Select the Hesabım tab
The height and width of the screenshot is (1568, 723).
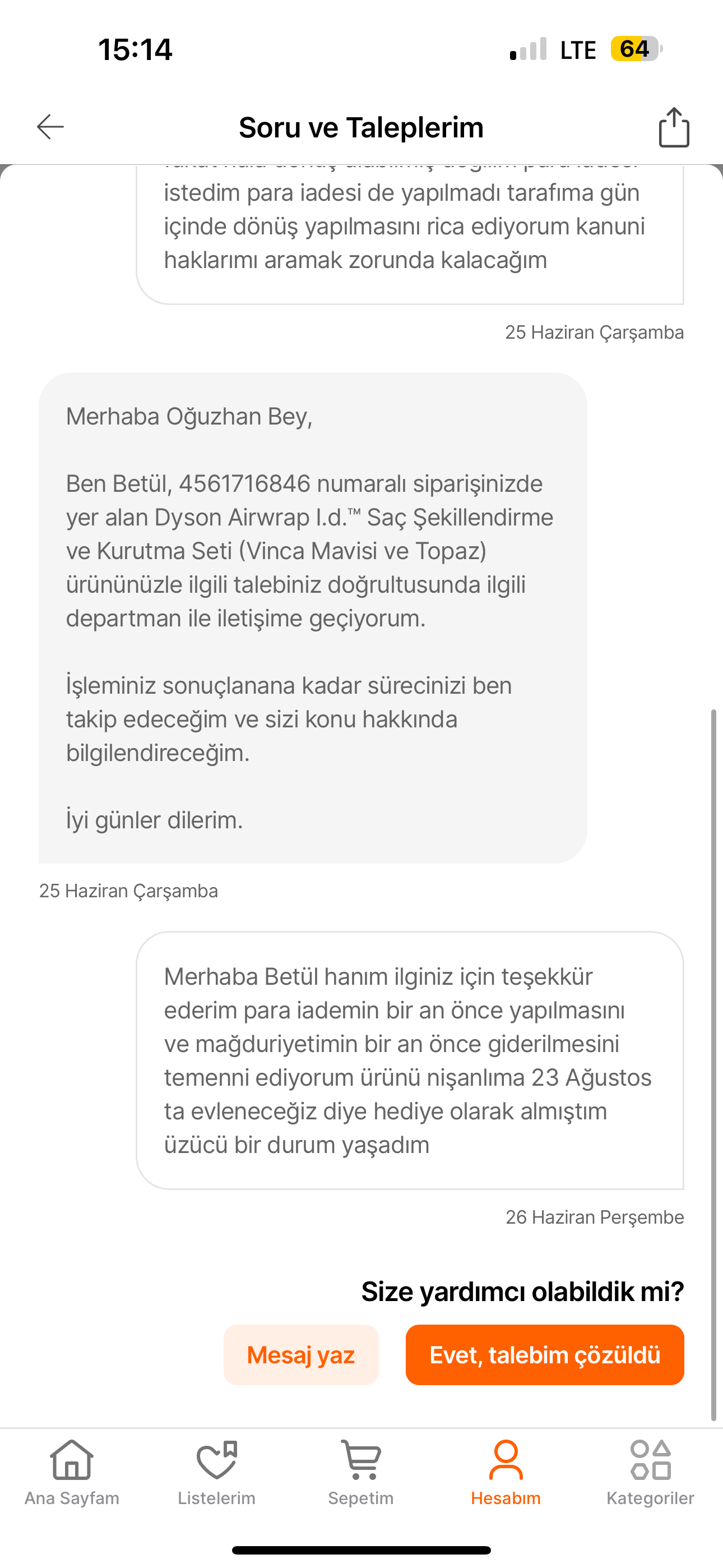tap(506, 1472)
